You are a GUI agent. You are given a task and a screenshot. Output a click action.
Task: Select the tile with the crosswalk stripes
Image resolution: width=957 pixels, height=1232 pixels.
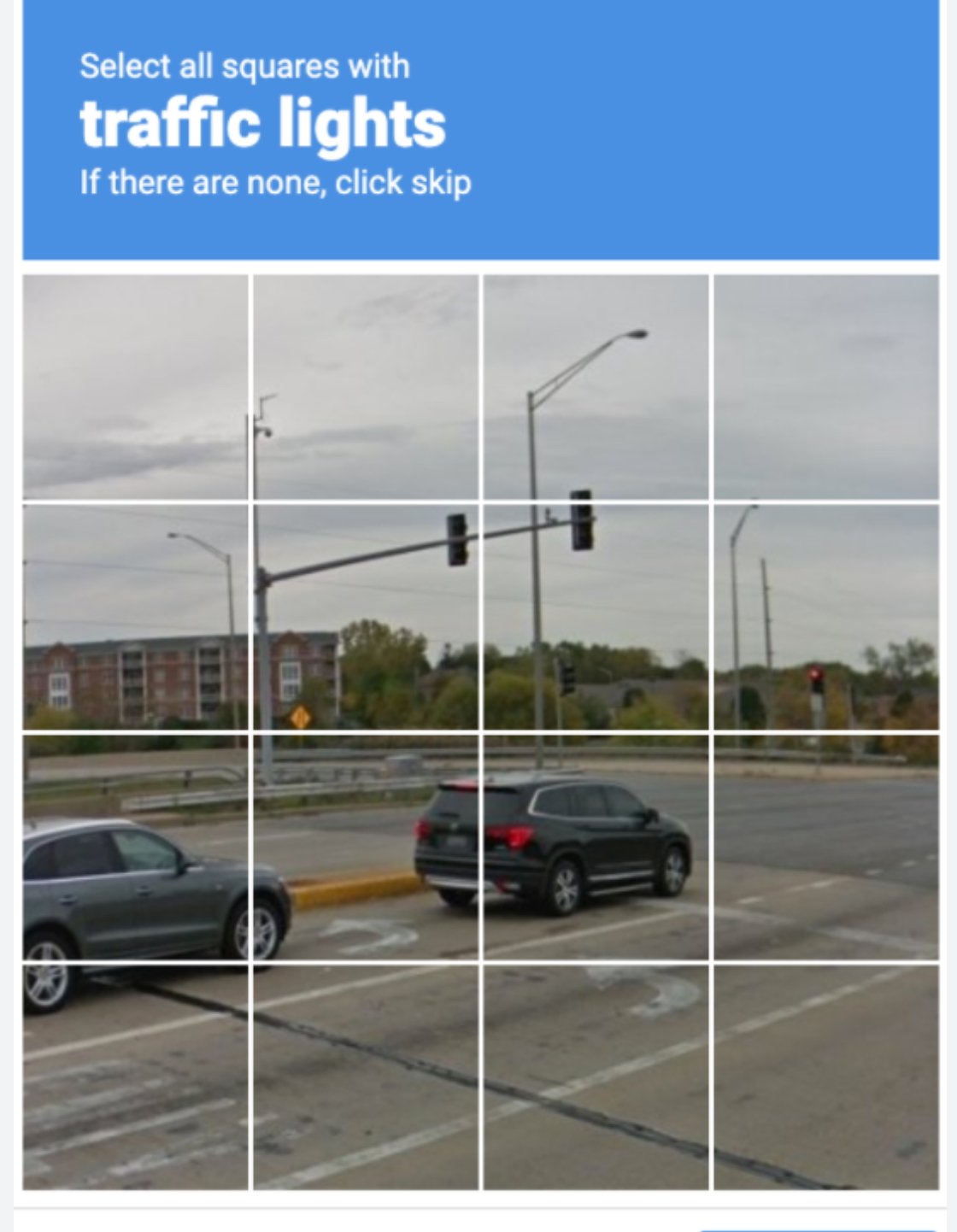point(136,1077)
